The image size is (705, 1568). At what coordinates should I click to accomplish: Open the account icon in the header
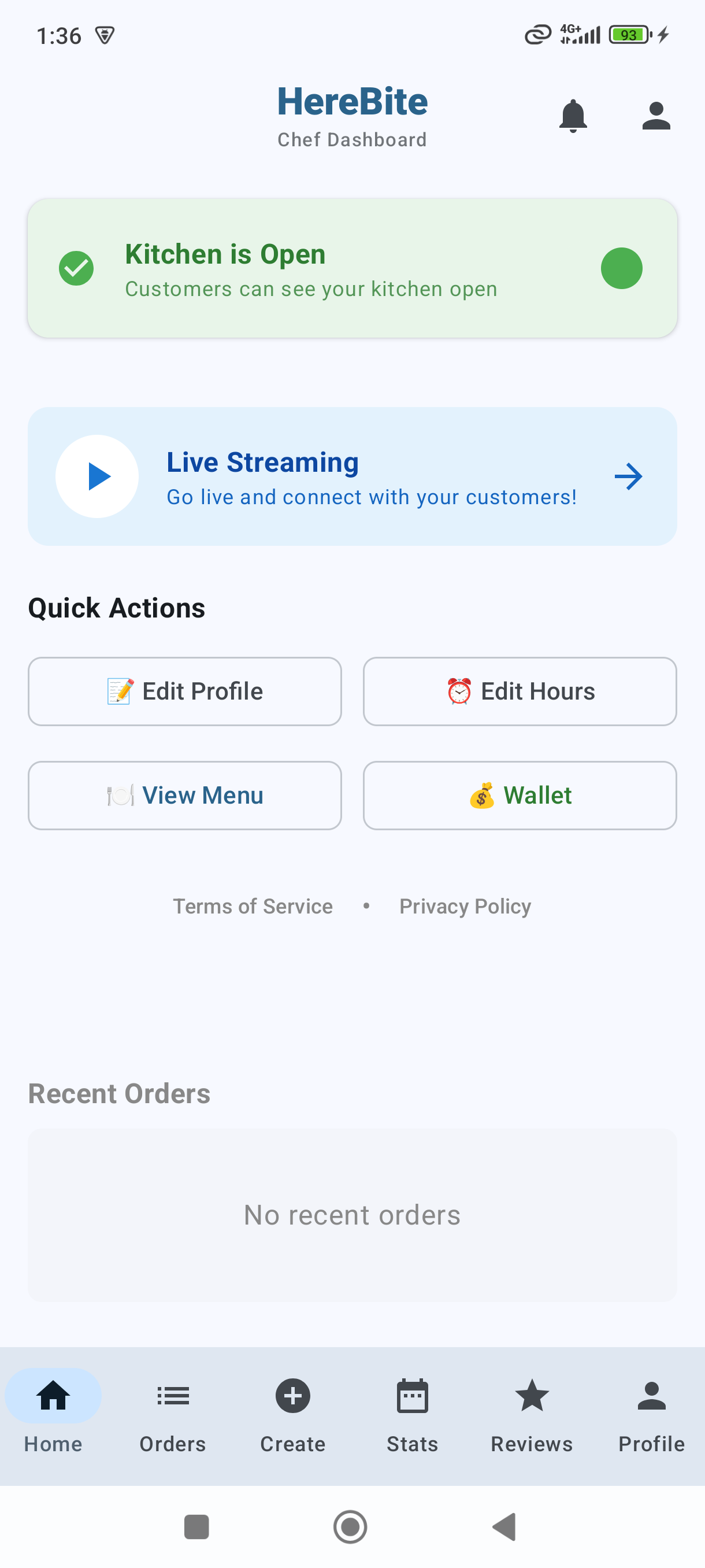656,115
